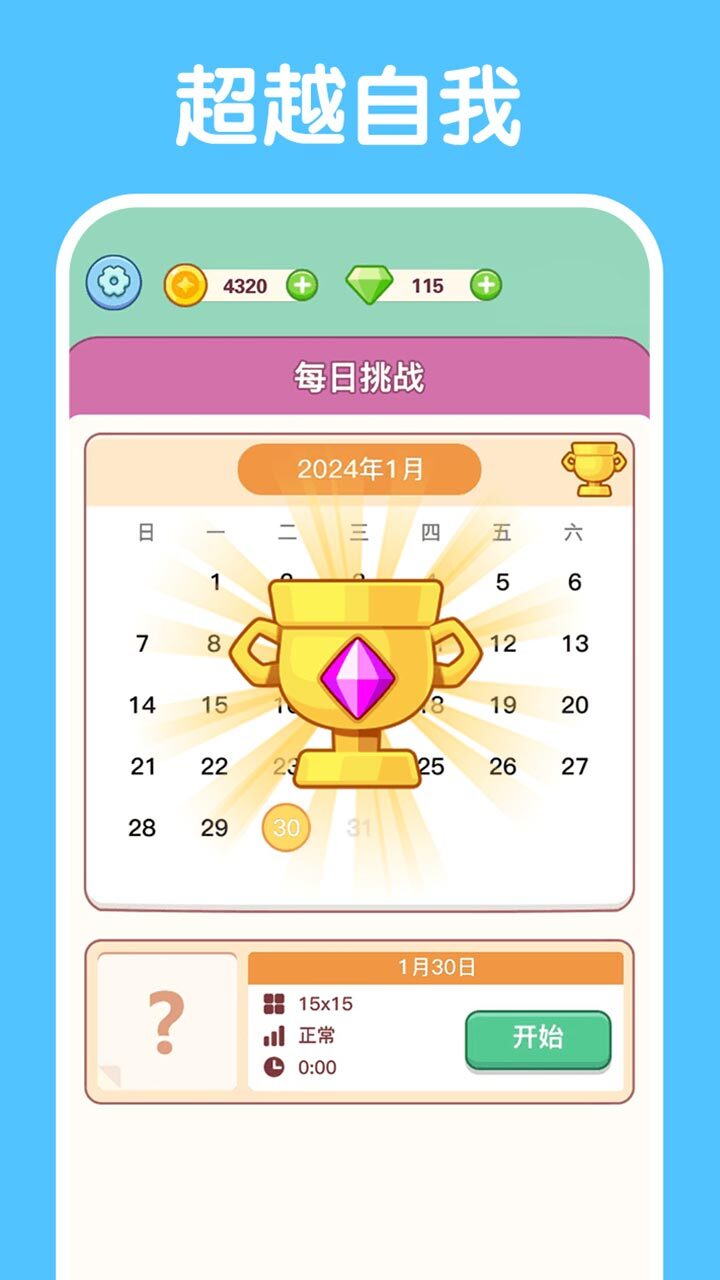
Task: Open the settings gear icon
Action: 113,284
